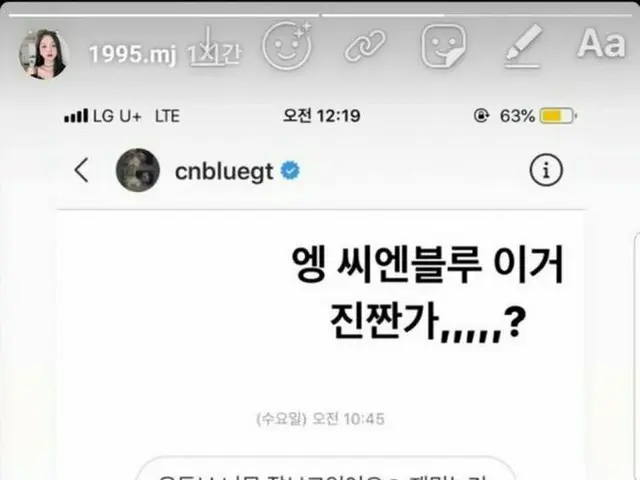Tap the Aa text tool
The height and width of the screenshot is (480, 640).
click(x=601, y=43)
